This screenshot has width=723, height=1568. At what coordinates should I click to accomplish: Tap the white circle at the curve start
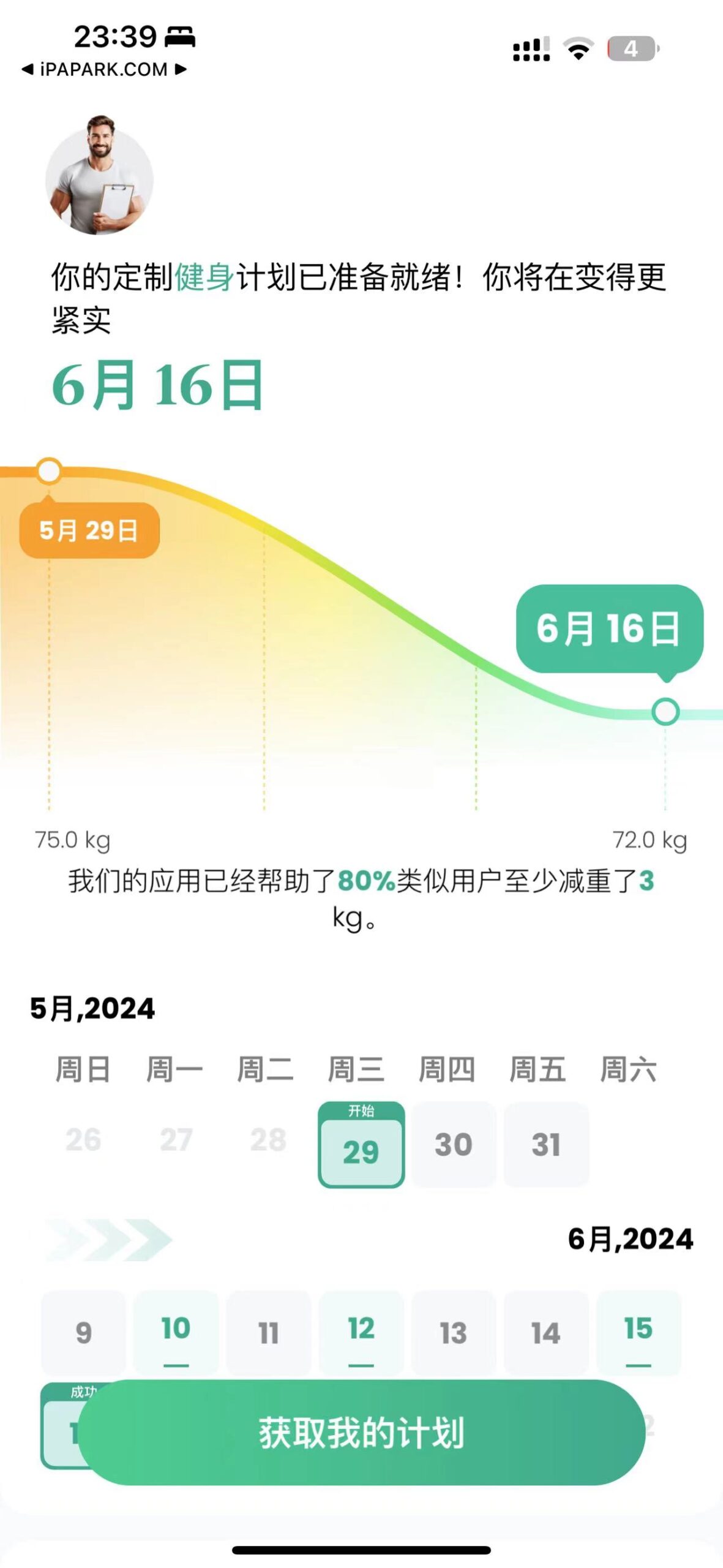[x=48, y=470]
